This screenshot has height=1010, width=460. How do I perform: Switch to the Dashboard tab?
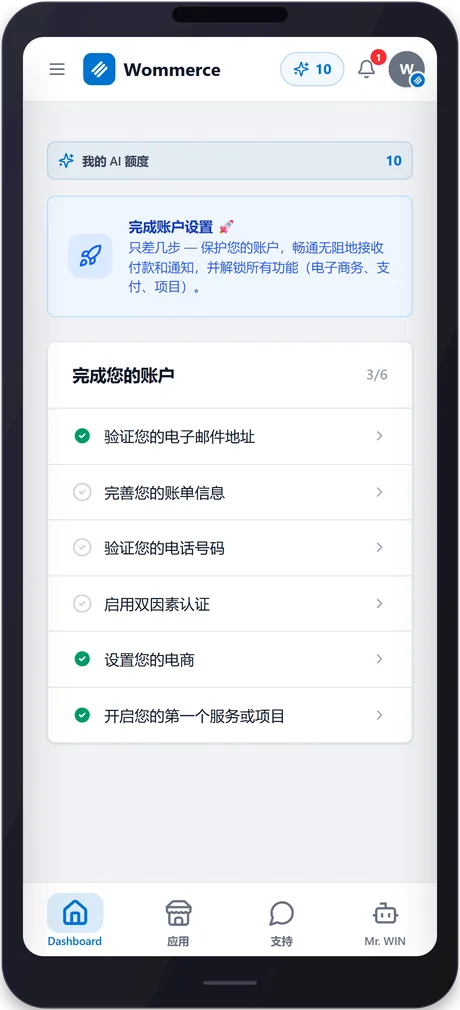(75, 921)
